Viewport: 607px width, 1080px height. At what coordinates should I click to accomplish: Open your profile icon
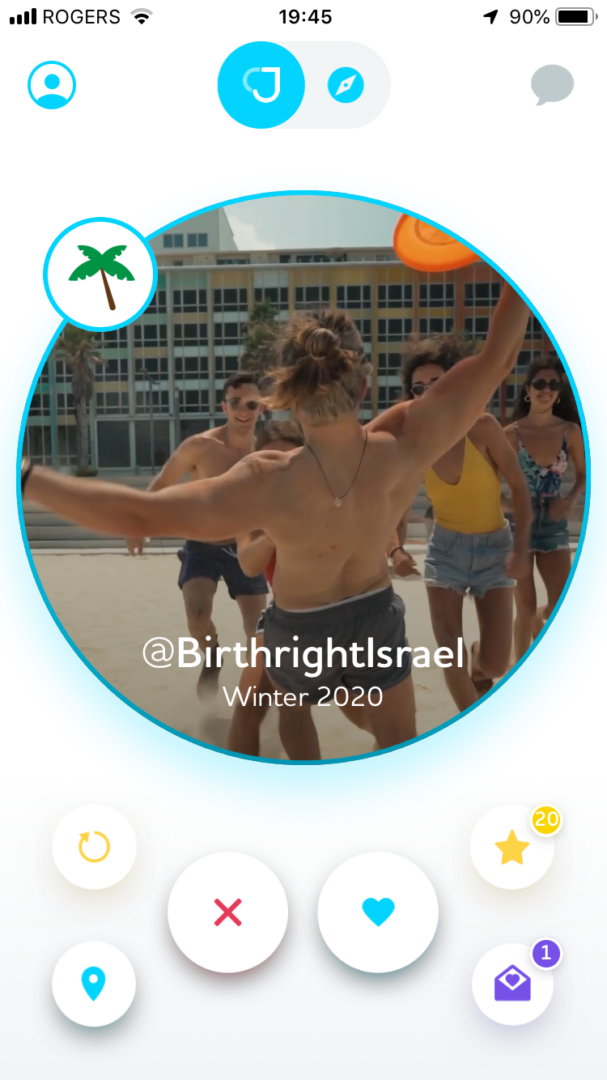tap(52, 85)
